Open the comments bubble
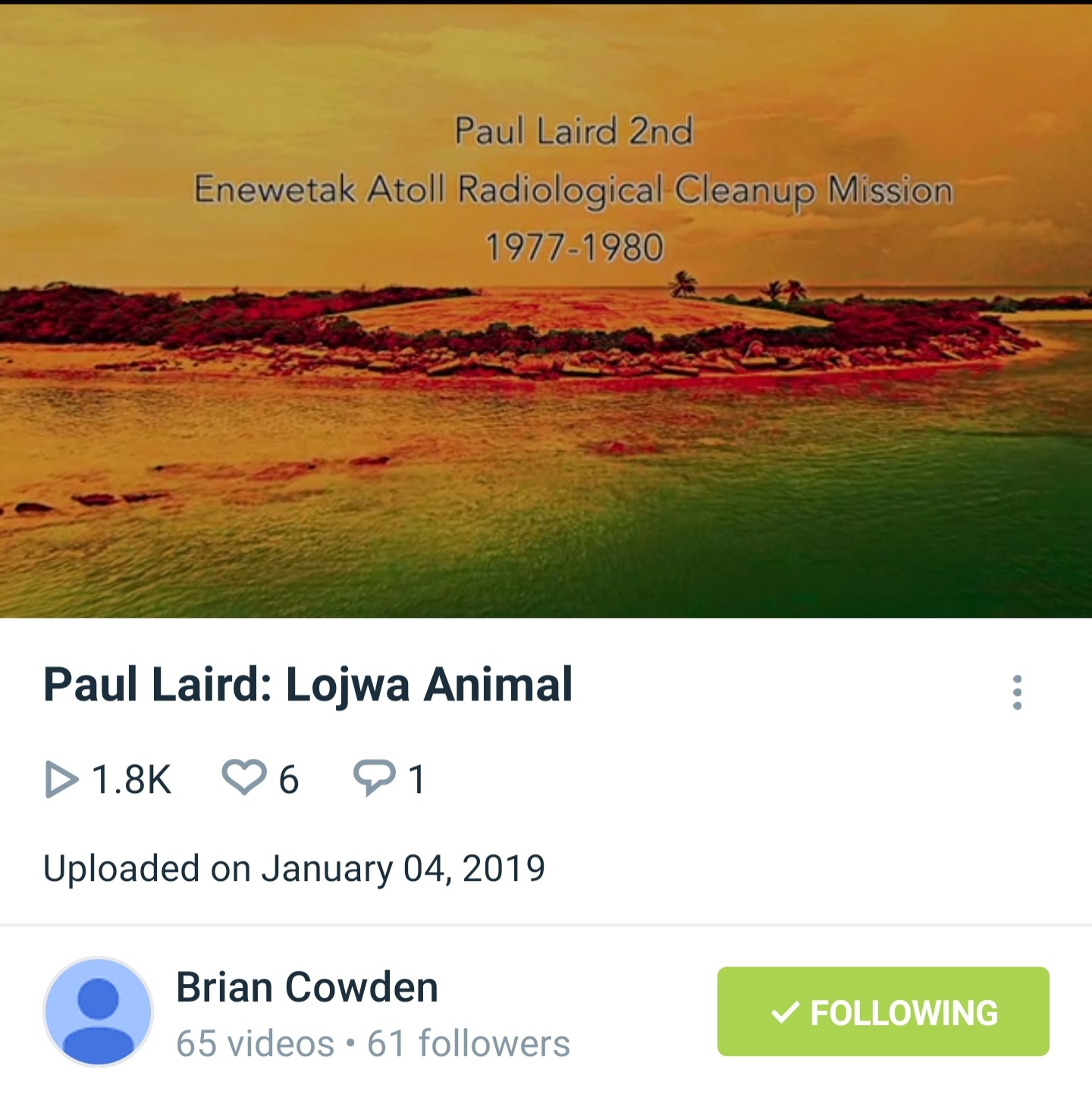Screen dimensions: 1092x1097 coord(375,778)
